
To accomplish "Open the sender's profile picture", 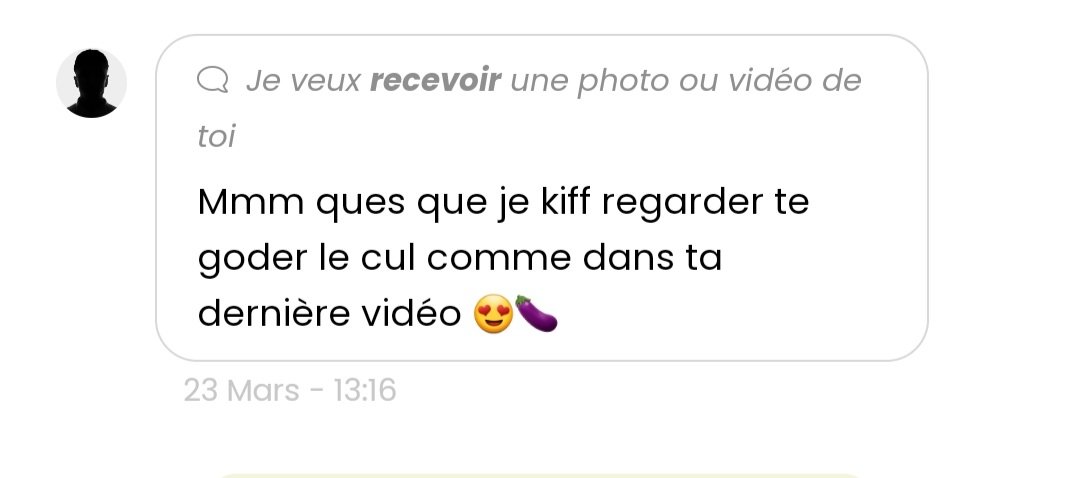I will tap(91, 83).
